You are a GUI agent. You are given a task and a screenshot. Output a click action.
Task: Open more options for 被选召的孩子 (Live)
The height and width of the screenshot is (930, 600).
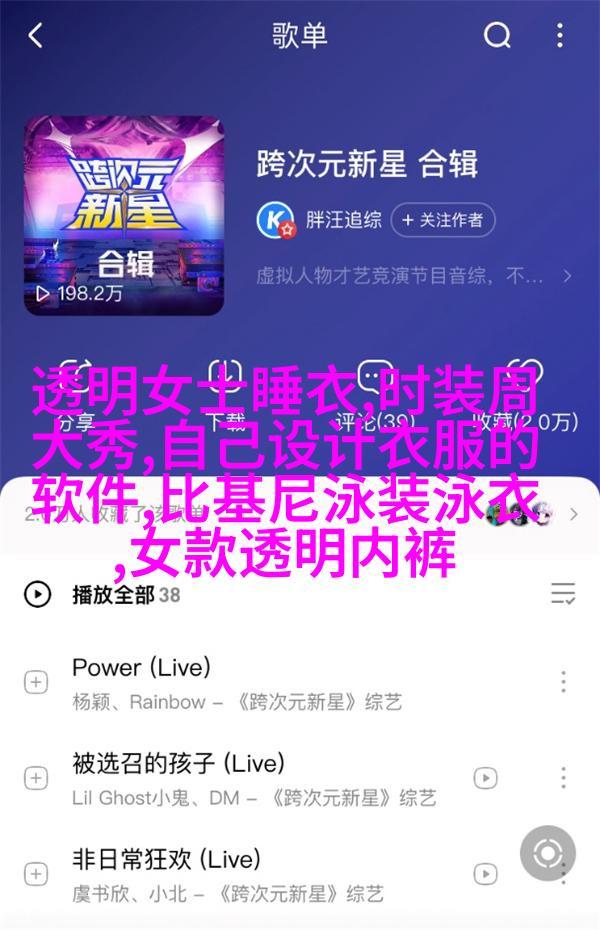click(x=563, y=777)
